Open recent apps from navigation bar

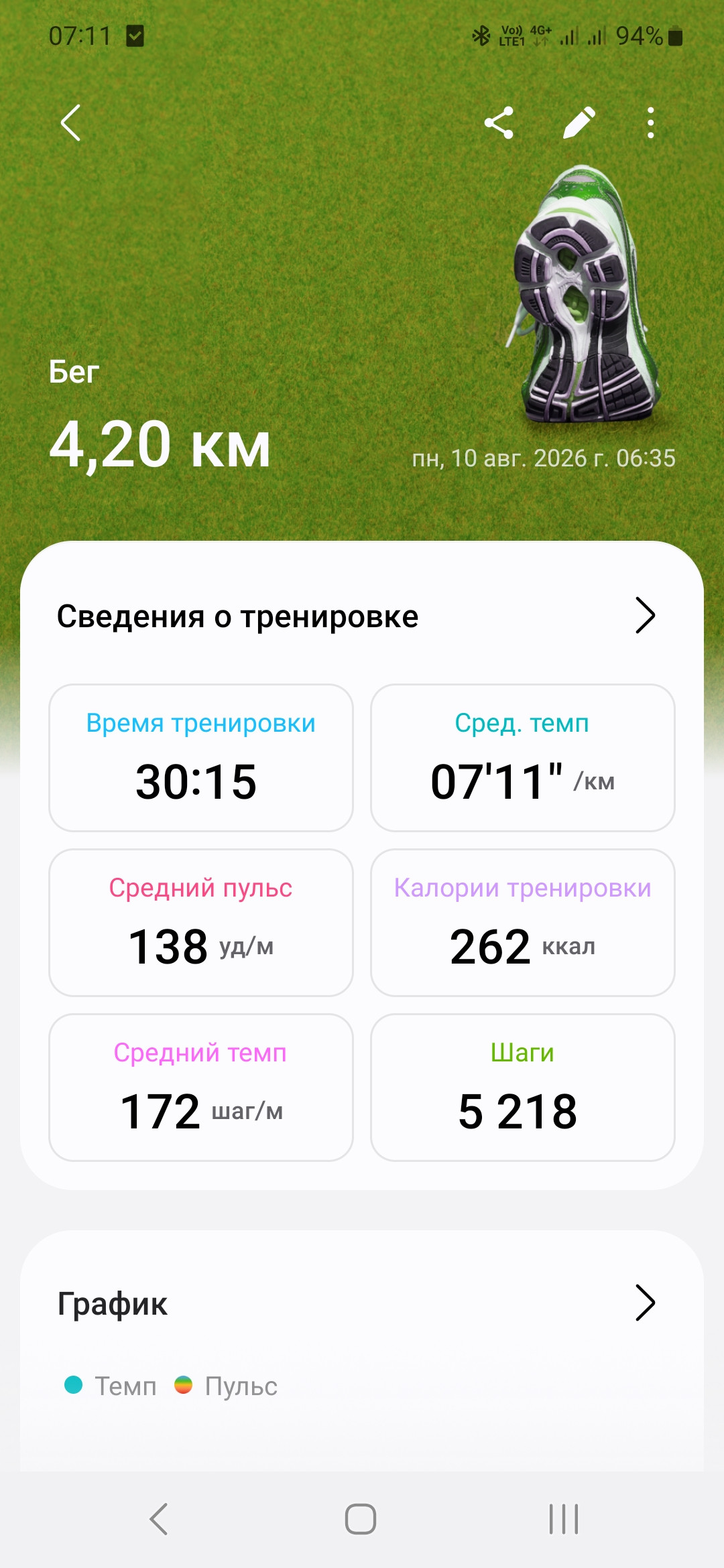(x=564, y=1518)
